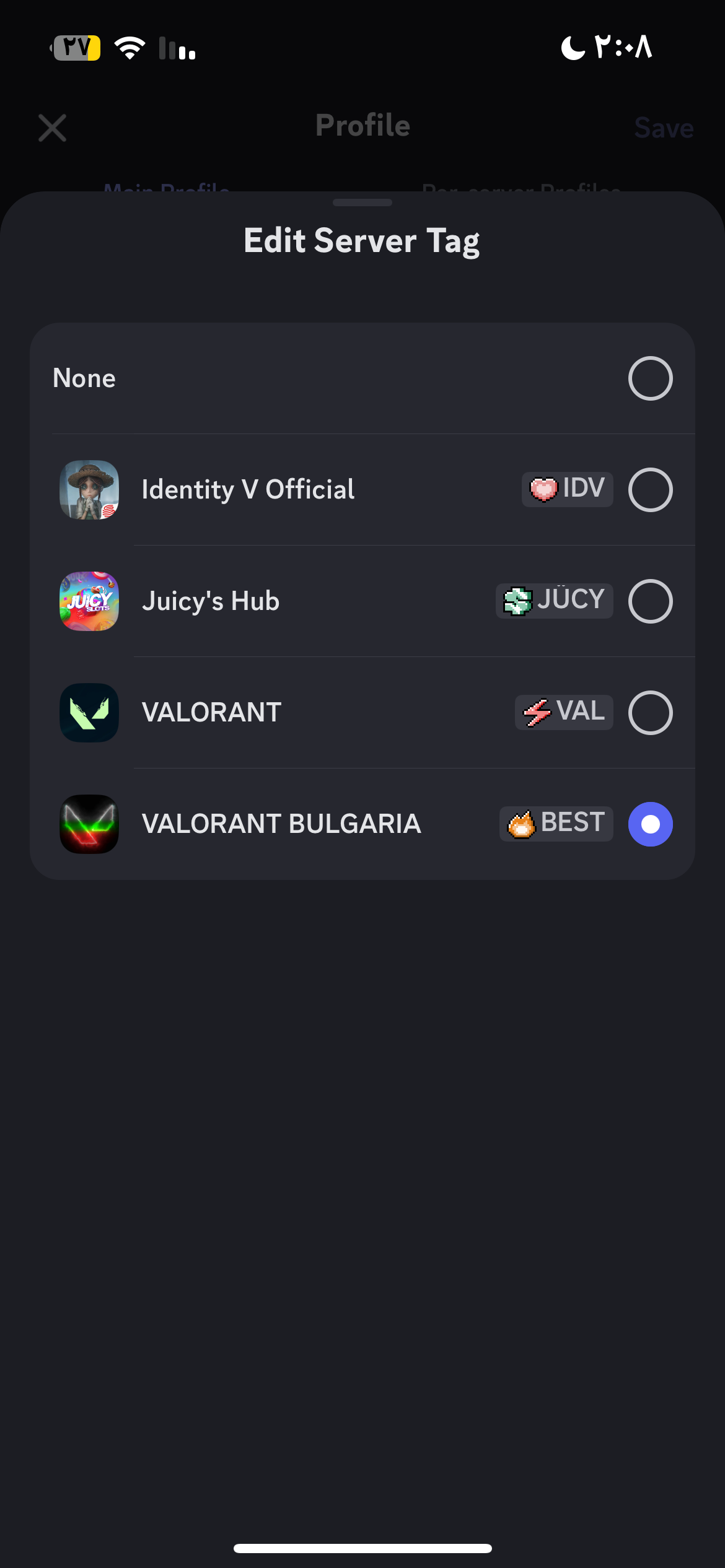725x1568 pixels.
Task: Tap the sheet's drag handle
Action: (362, 203)
